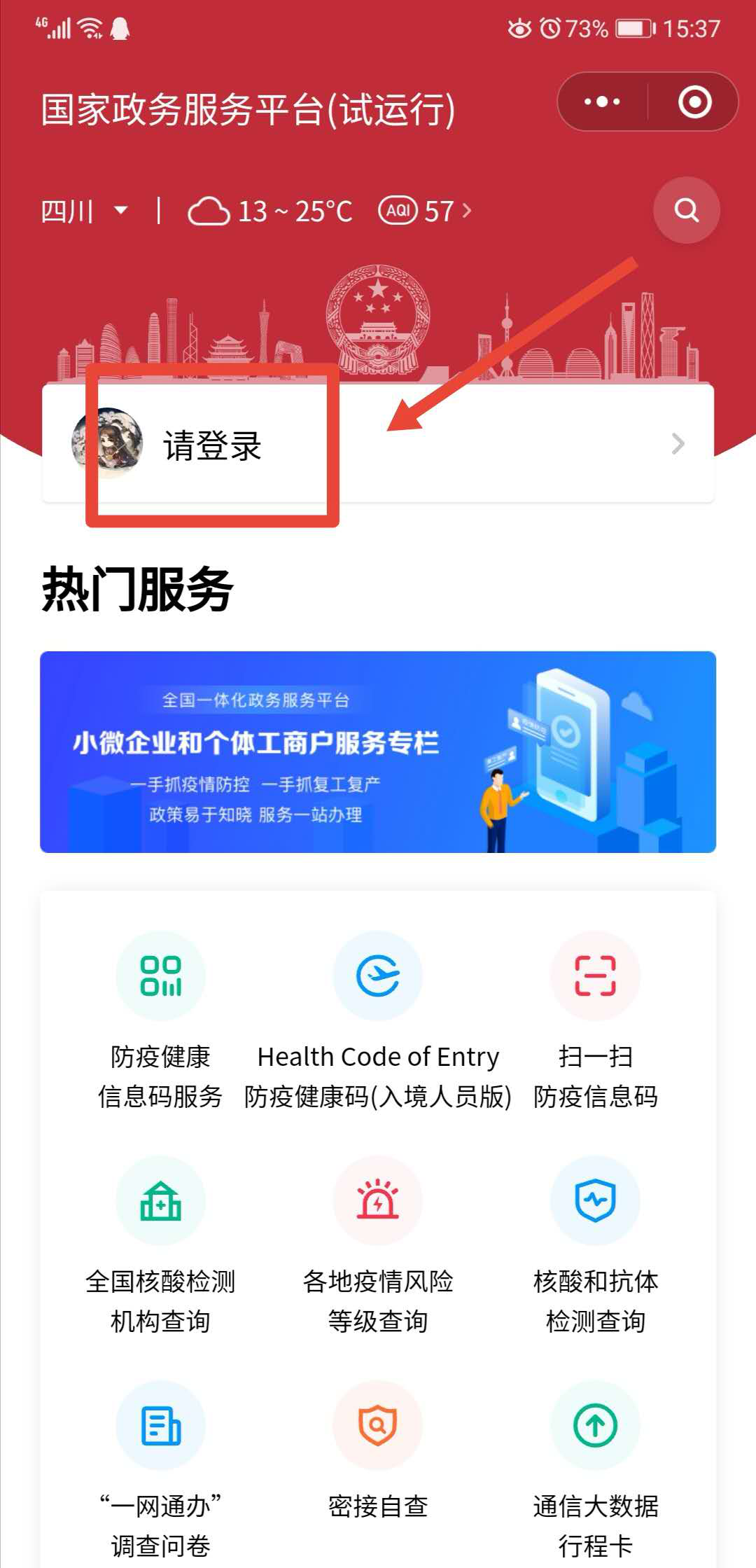Open the mini program more options menu

coord(602,102)
